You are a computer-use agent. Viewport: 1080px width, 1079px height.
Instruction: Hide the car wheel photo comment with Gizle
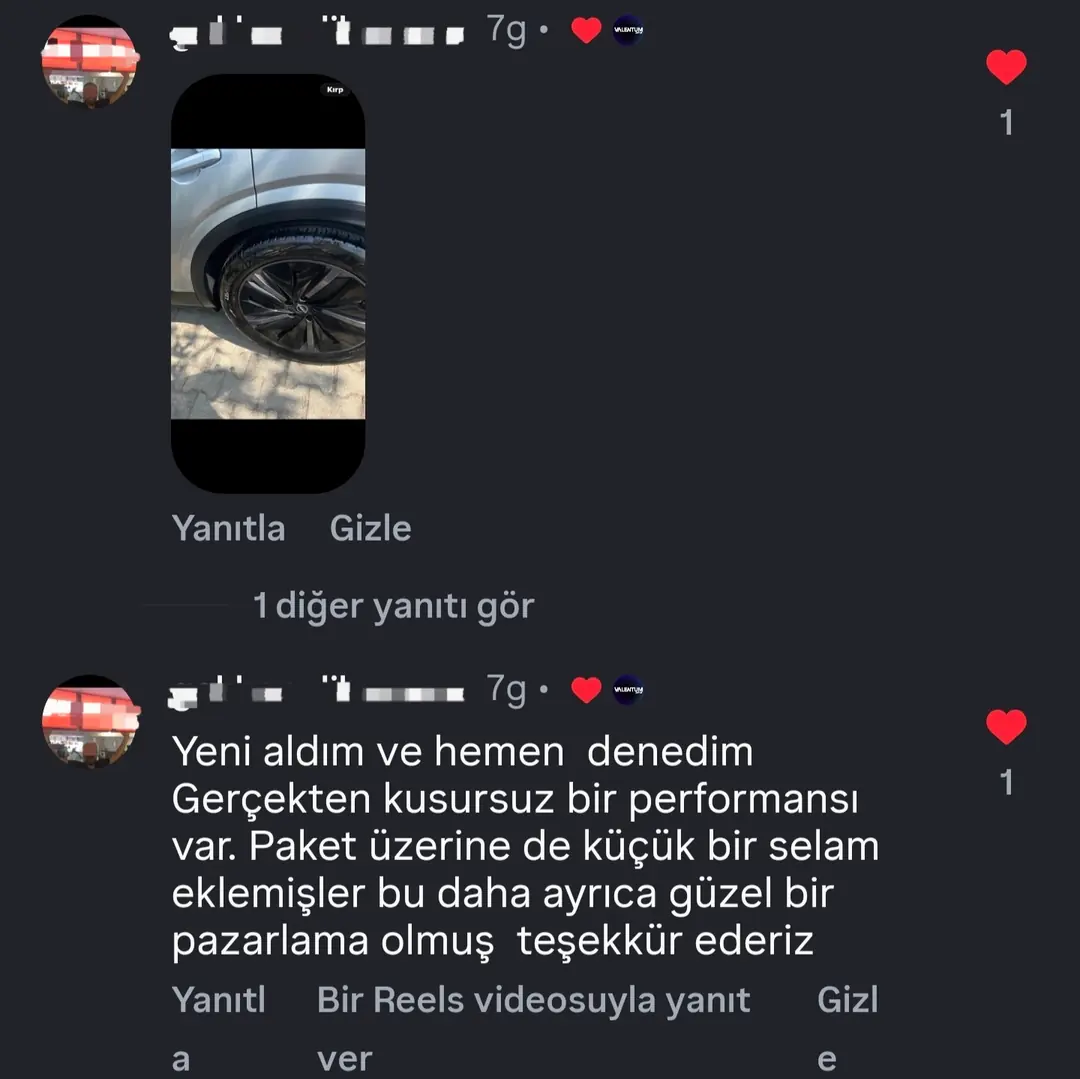point(370,528)
